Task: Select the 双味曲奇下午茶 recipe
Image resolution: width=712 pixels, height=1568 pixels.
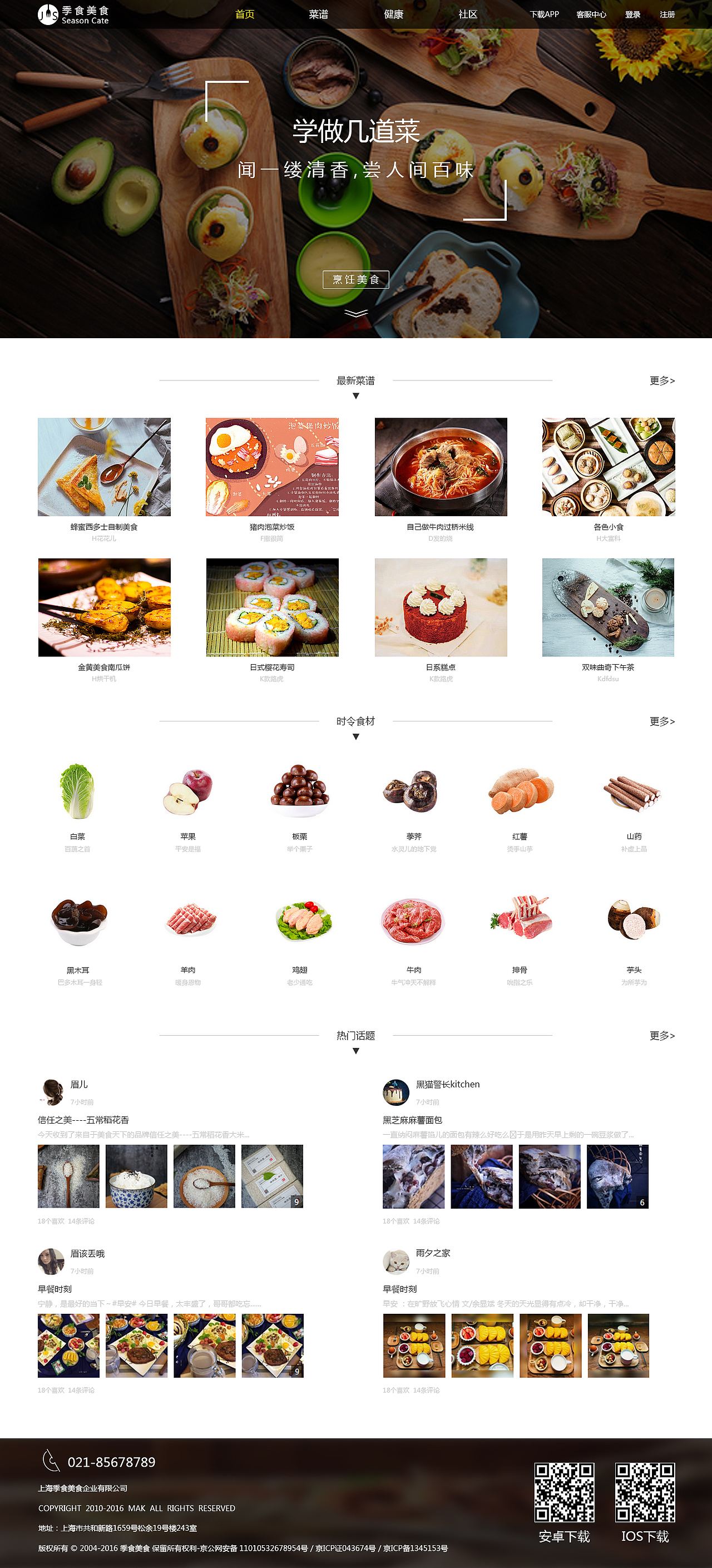Action: (x=608, y=607)
